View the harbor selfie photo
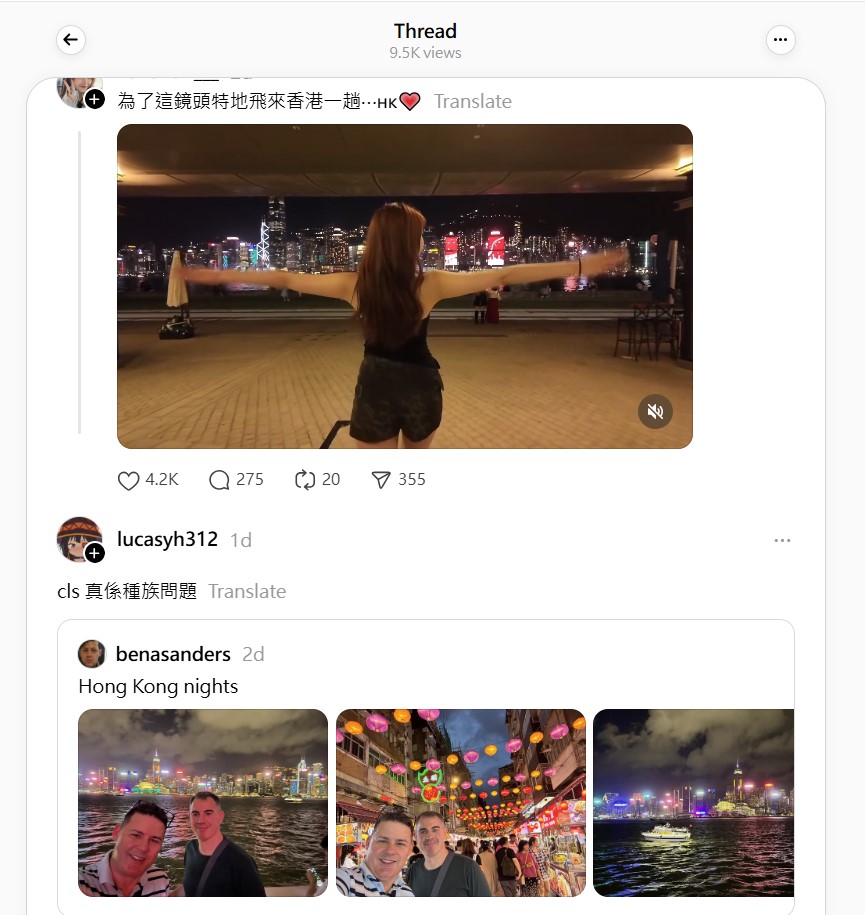 203,803
